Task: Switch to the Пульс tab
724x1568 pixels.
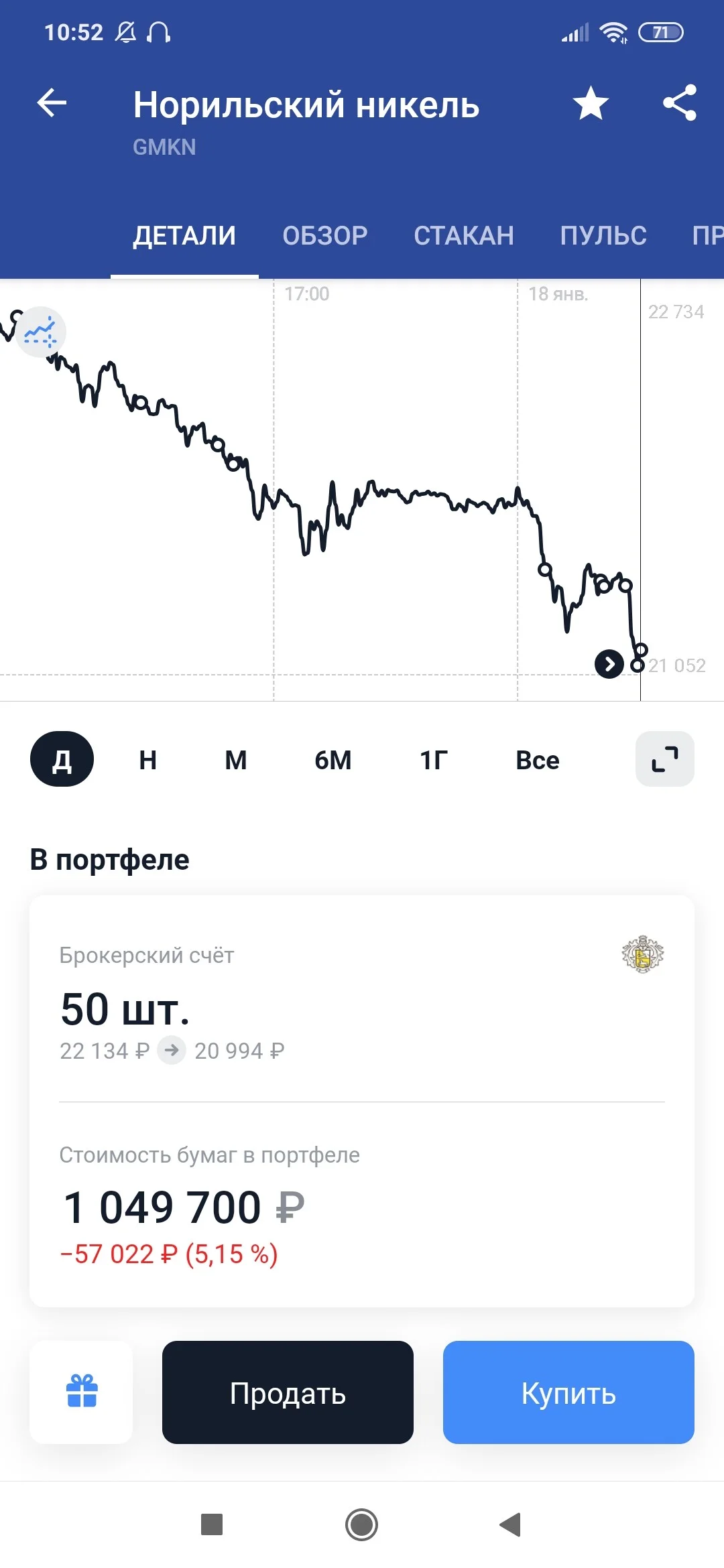Action: point(603,236)
